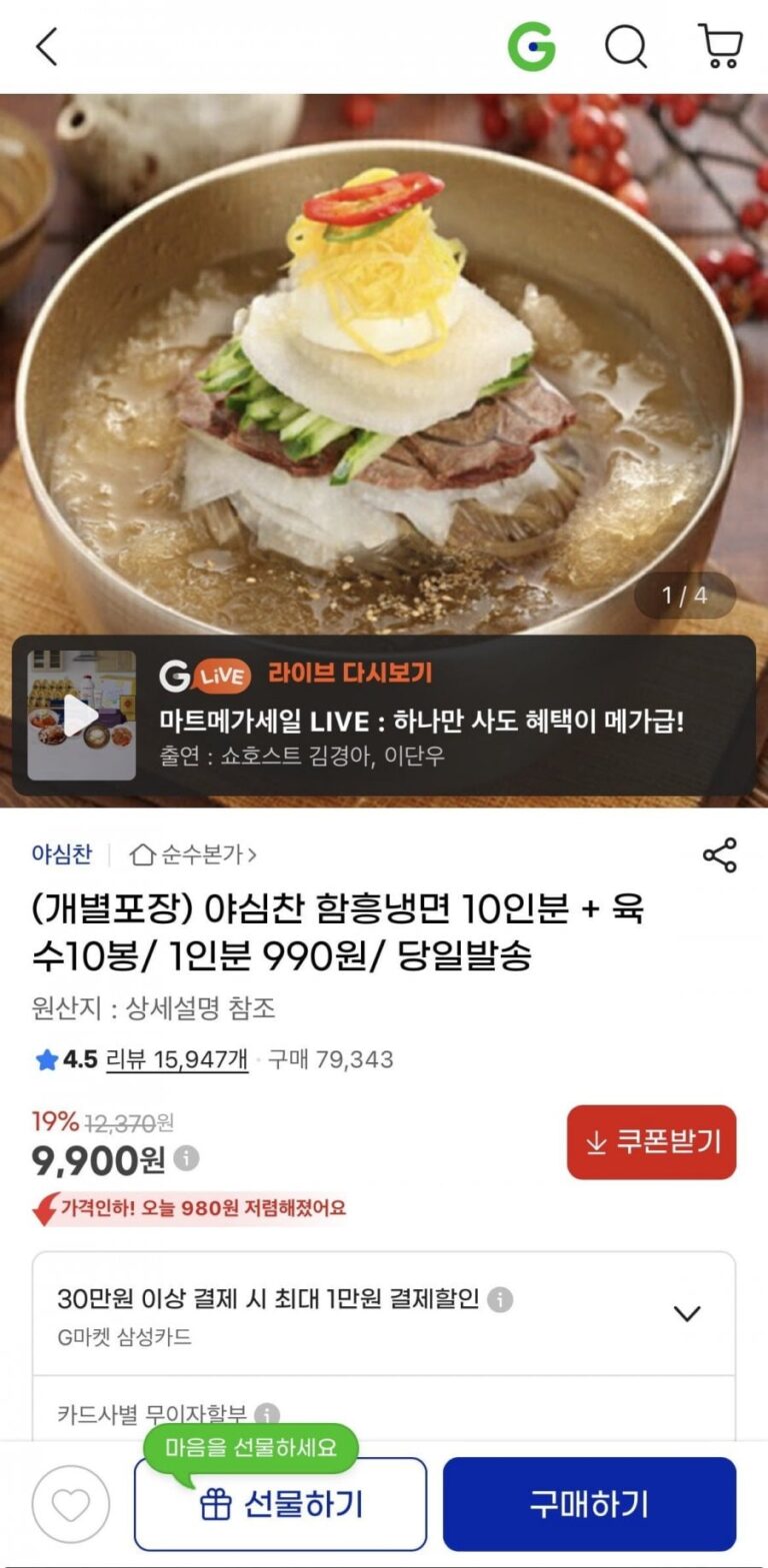Tap the info icon beside 9,900원
Screen dimensions: 768x1568
click(x=187, y=1158)
